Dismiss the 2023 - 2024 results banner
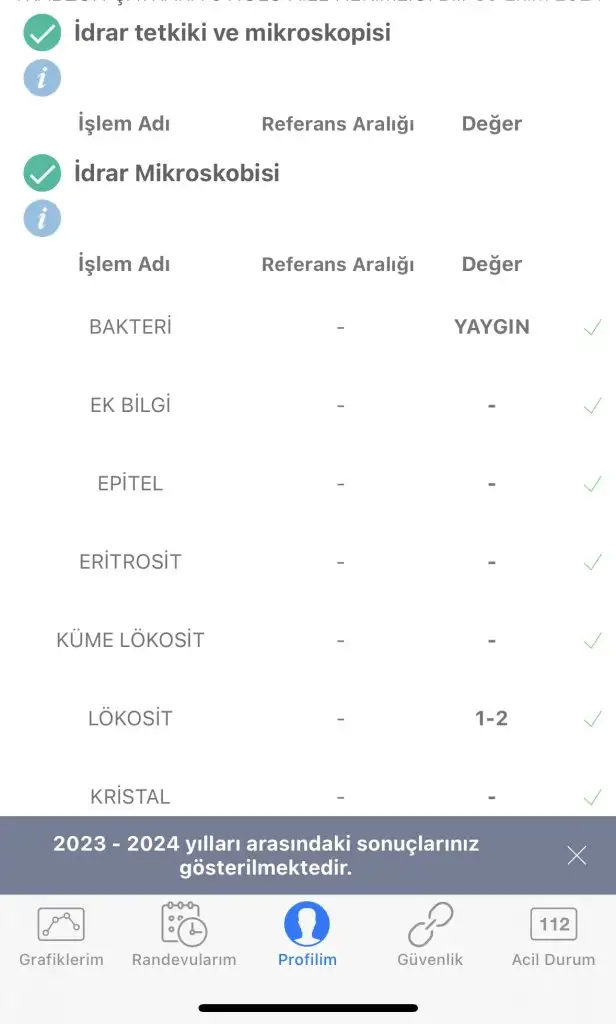Image resolution: width=616 pixels, height=1024 pixels. click(577, 855)
